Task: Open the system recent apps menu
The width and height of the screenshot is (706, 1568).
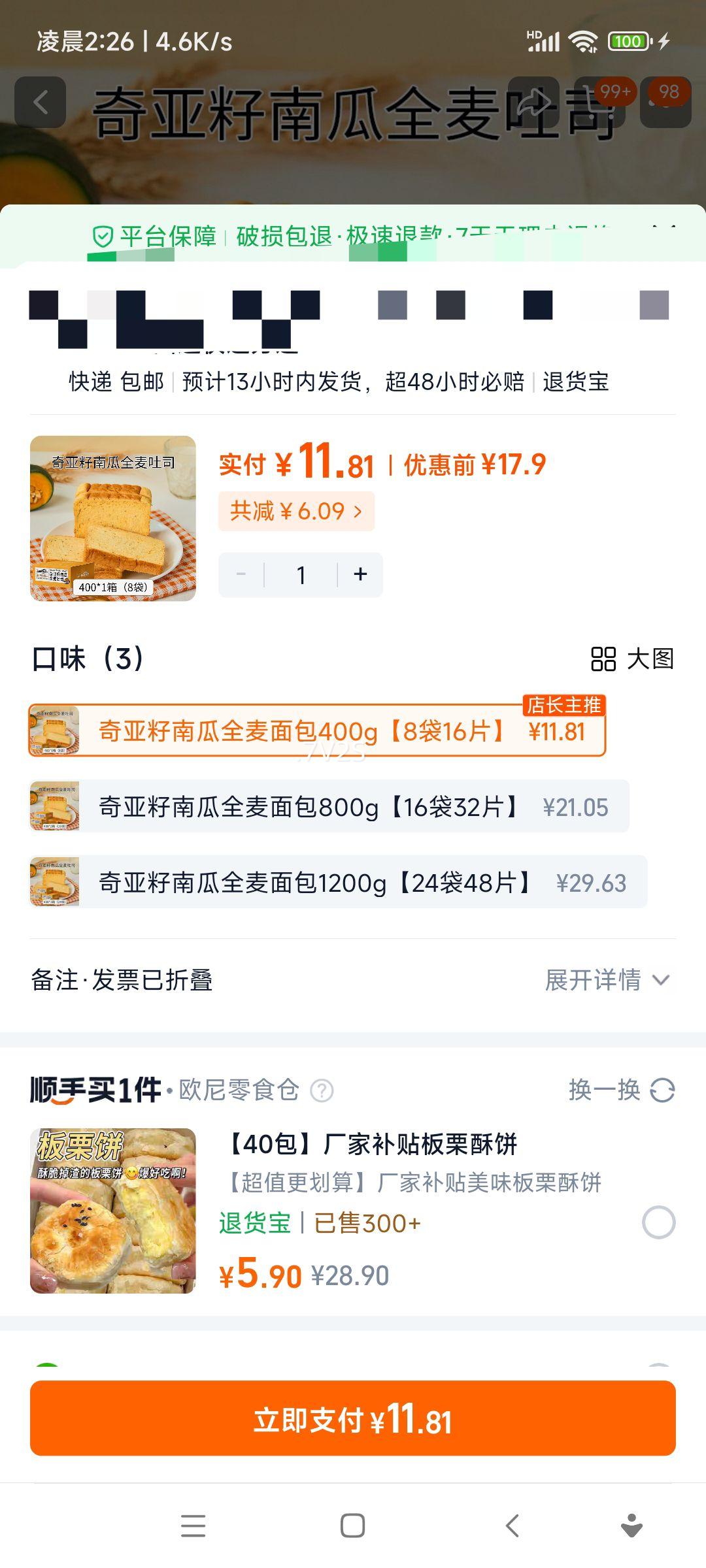Action: (193, 1526)
